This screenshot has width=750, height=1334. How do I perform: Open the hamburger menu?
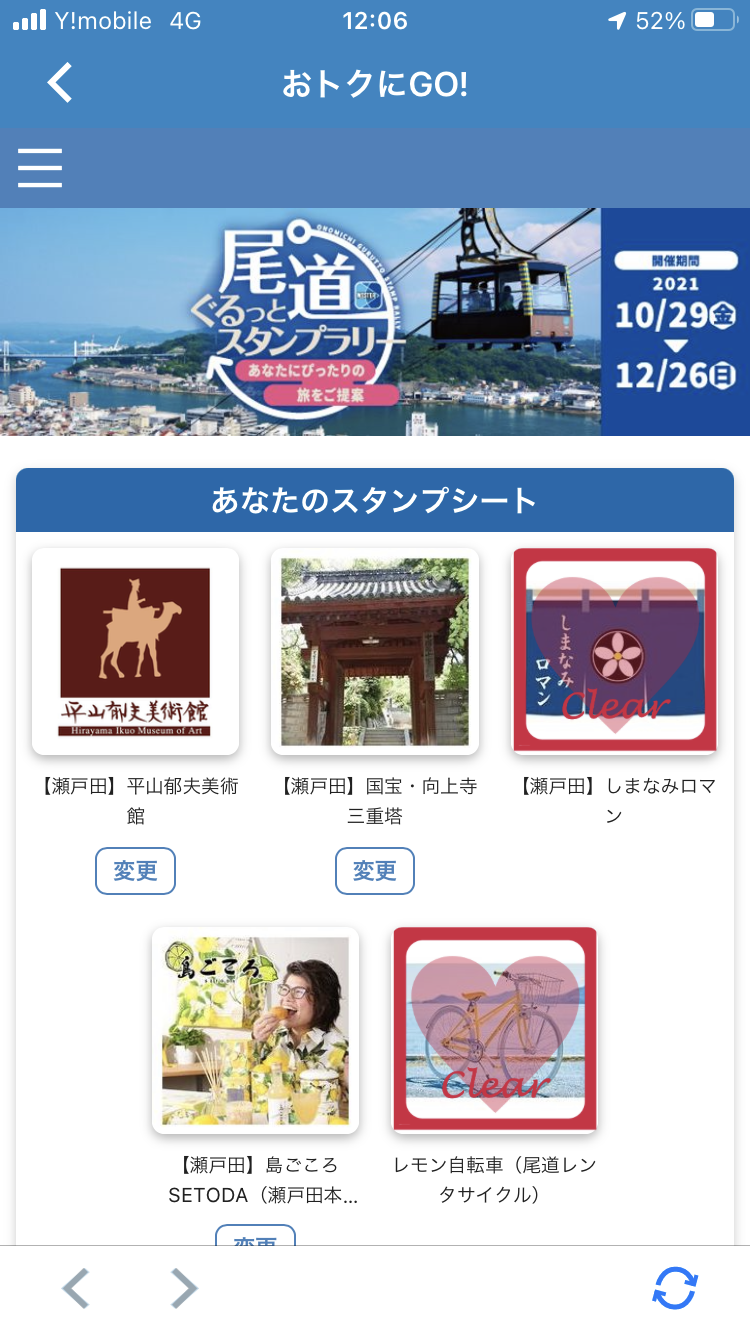(x=40, y=167)
